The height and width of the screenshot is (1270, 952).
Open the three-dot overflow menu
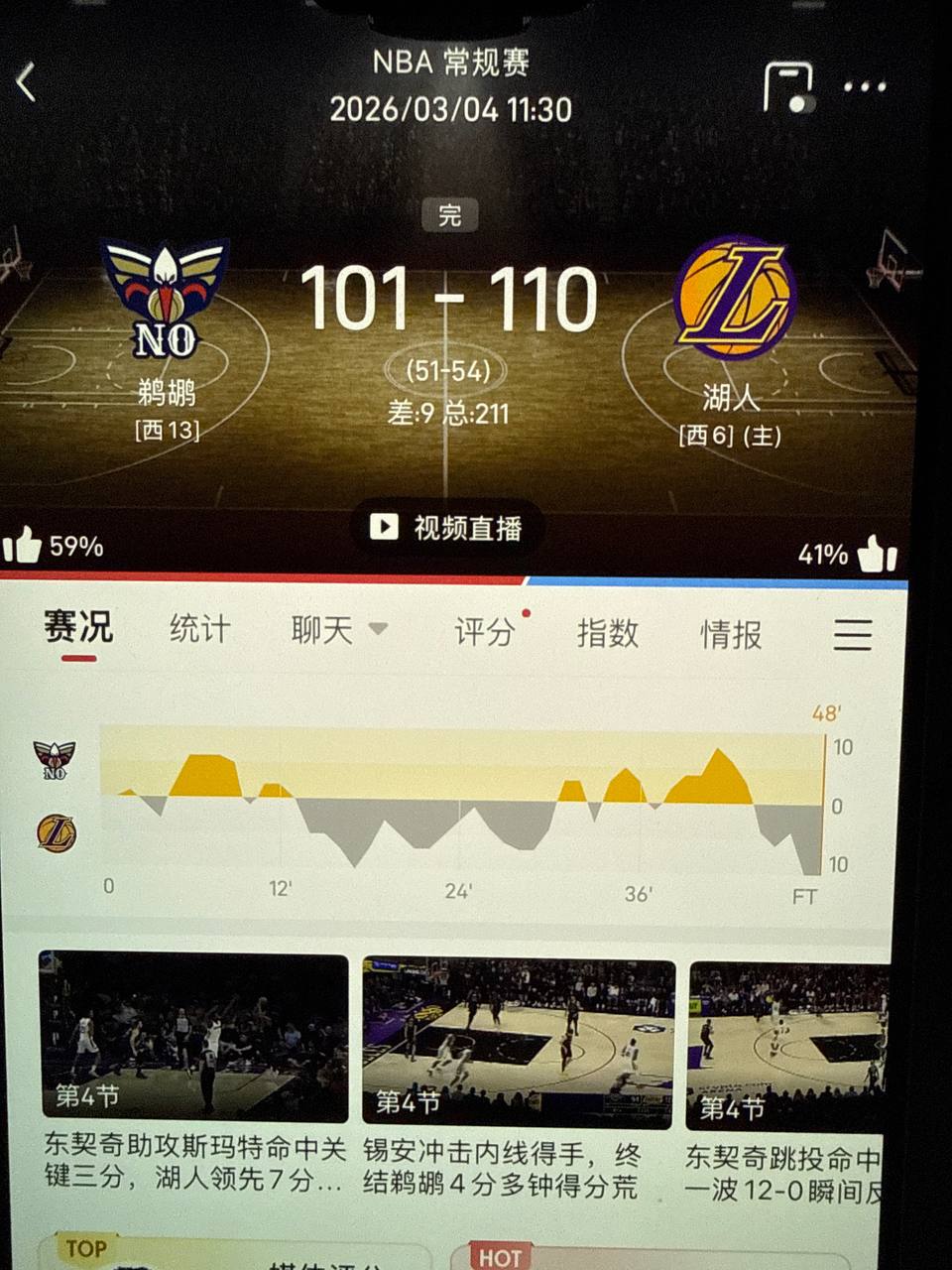(865, 87)
